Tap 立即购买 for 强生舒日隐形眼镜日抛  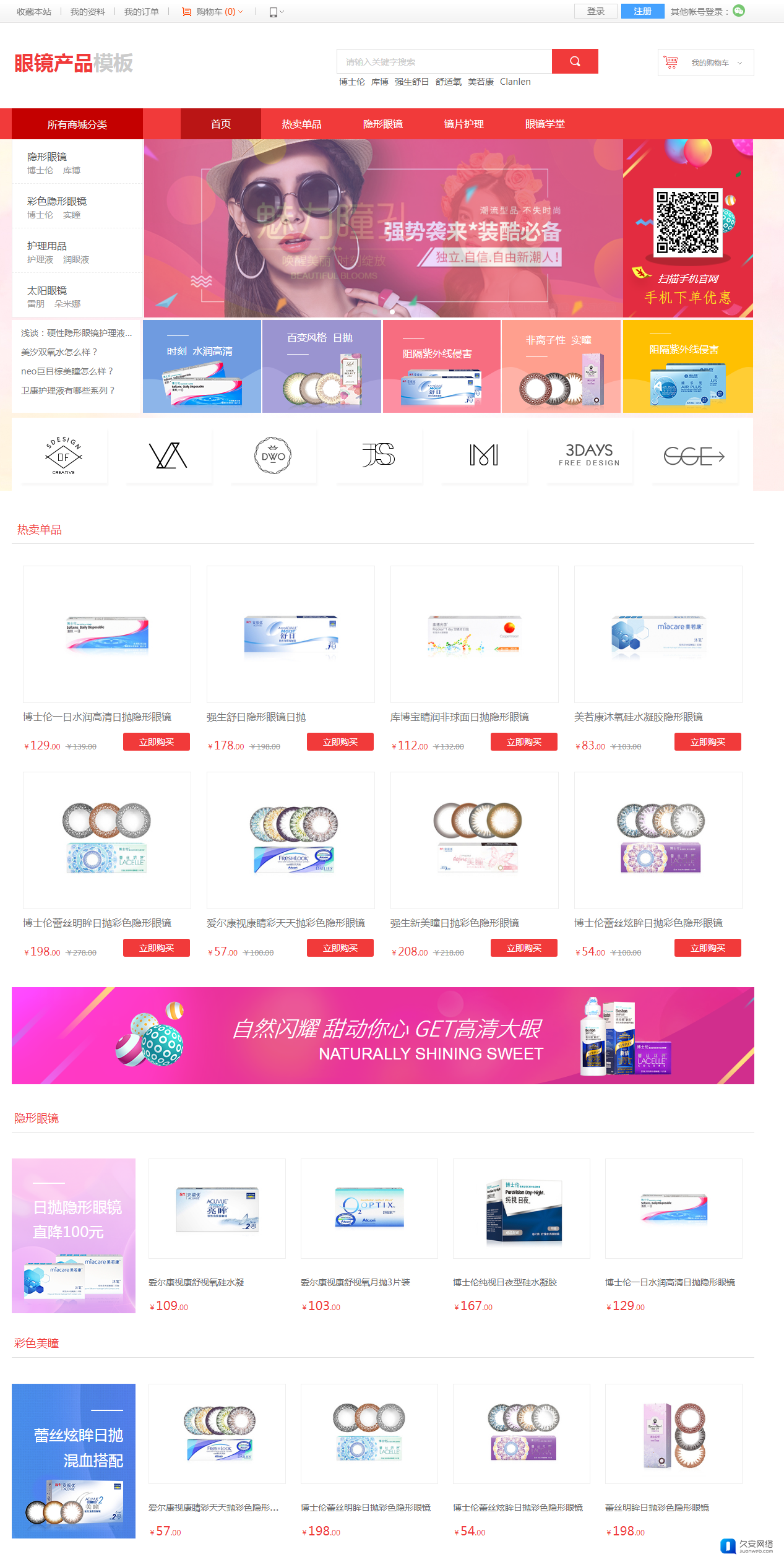pyautogui.click(x=340, y=742)
